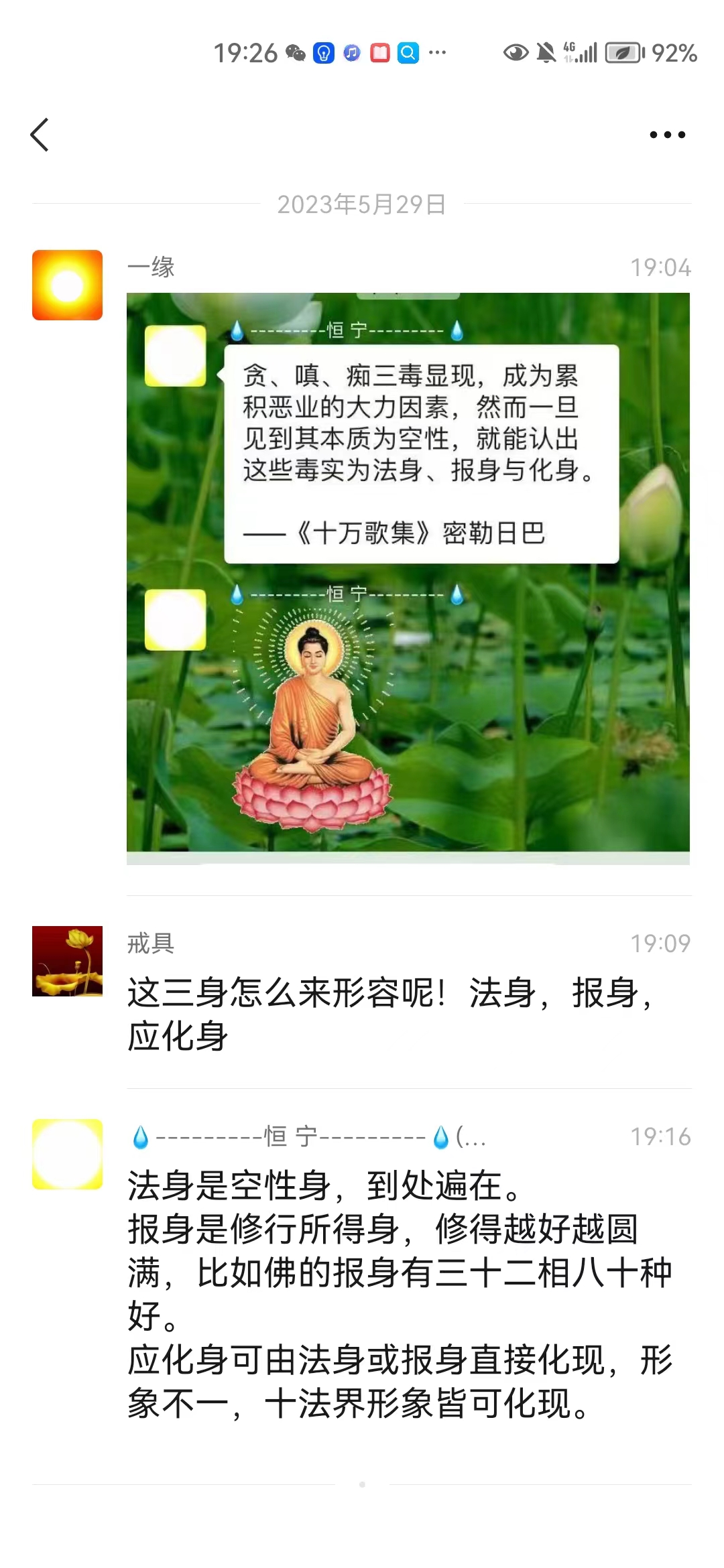
Task: Tap the blue search icon in the status bar
Action: click(x=407, y=52)
